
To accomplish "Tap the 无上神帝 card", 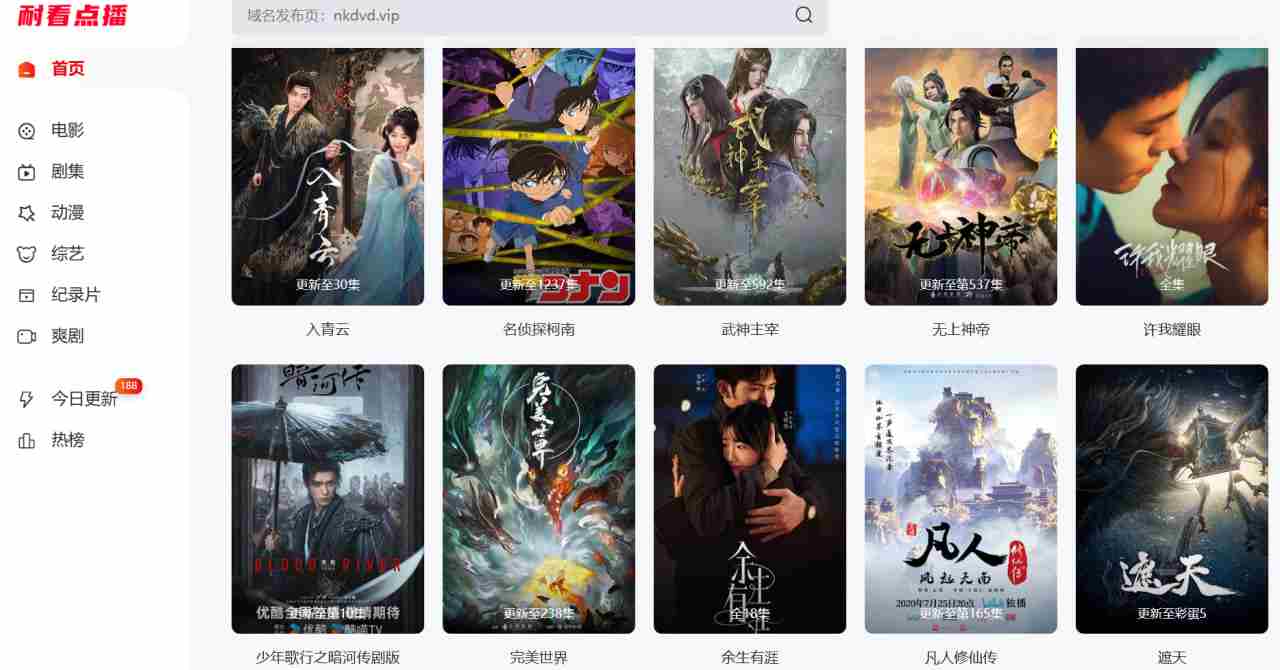I will point(961,176).
